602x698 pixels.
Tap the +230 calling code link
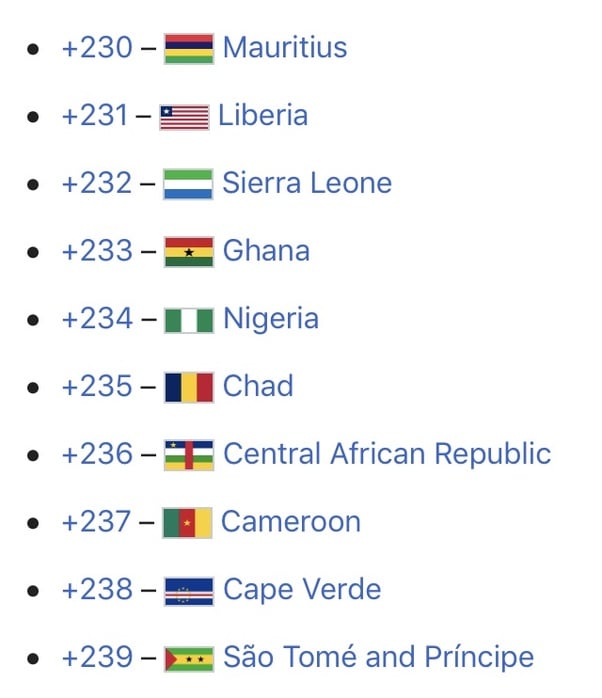(x=96, y=48)
